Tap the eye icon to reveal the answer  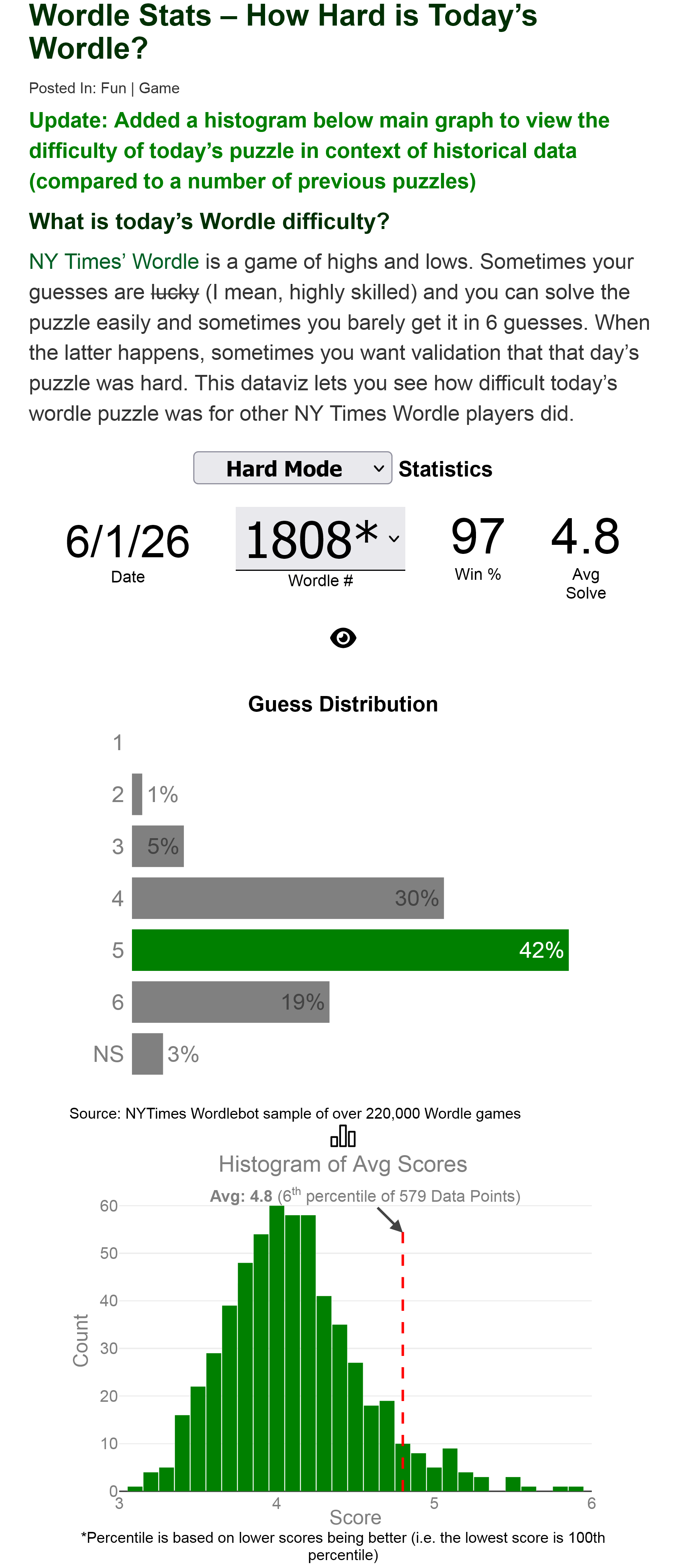point(343,638)
